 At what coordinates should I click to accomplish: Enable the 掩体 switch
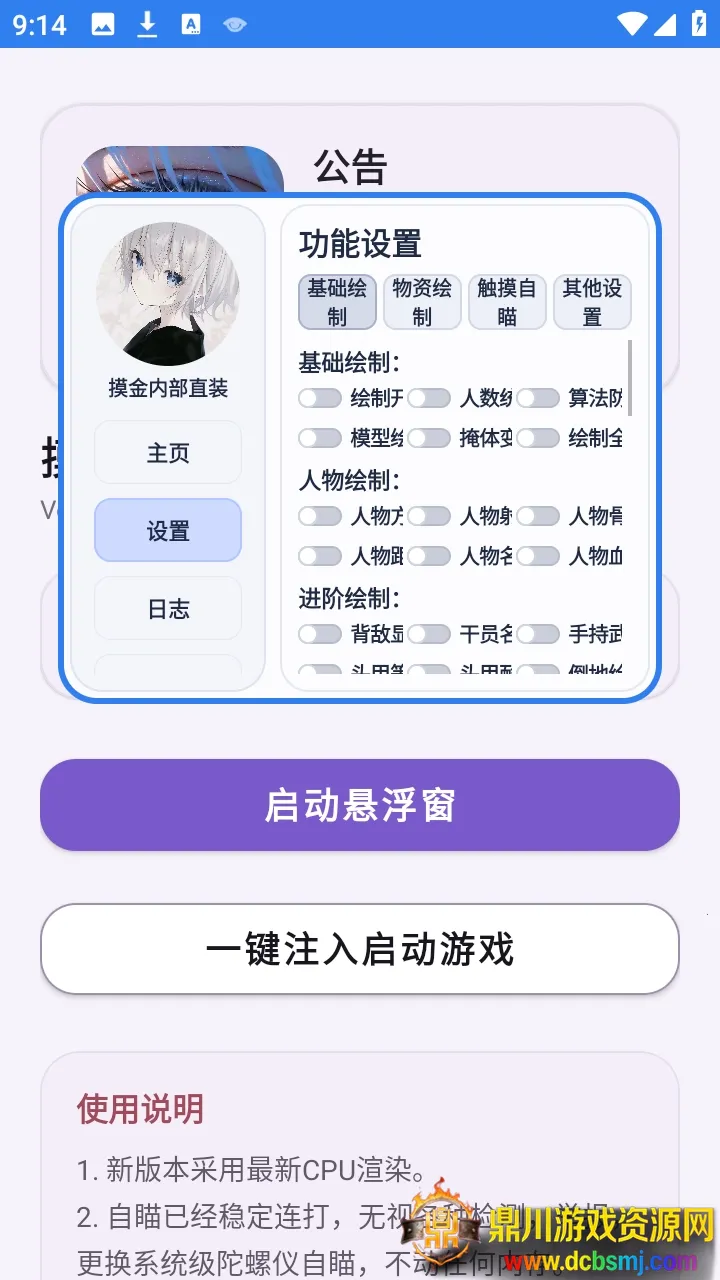click(429, 437)
